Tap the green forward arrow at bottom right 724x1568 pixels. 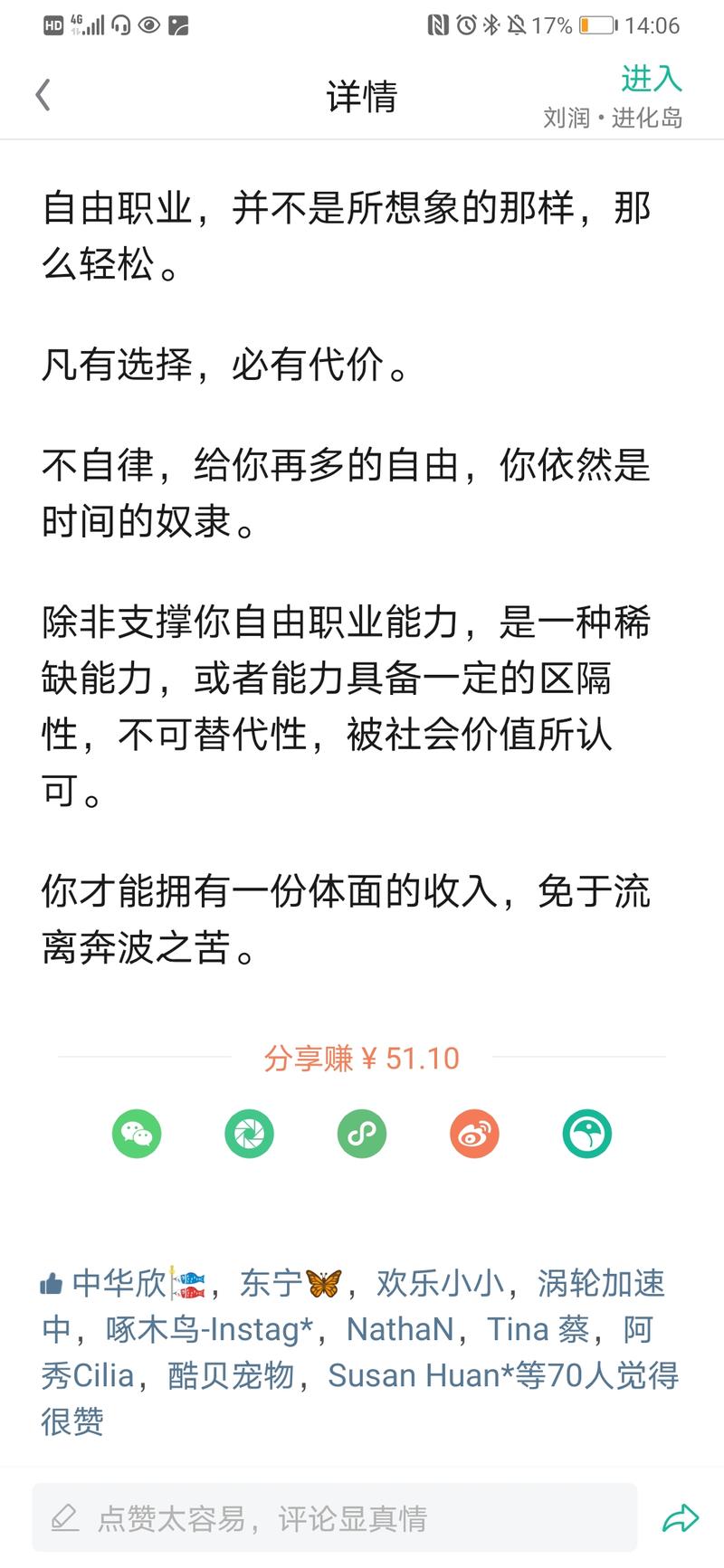[681, 1516]
